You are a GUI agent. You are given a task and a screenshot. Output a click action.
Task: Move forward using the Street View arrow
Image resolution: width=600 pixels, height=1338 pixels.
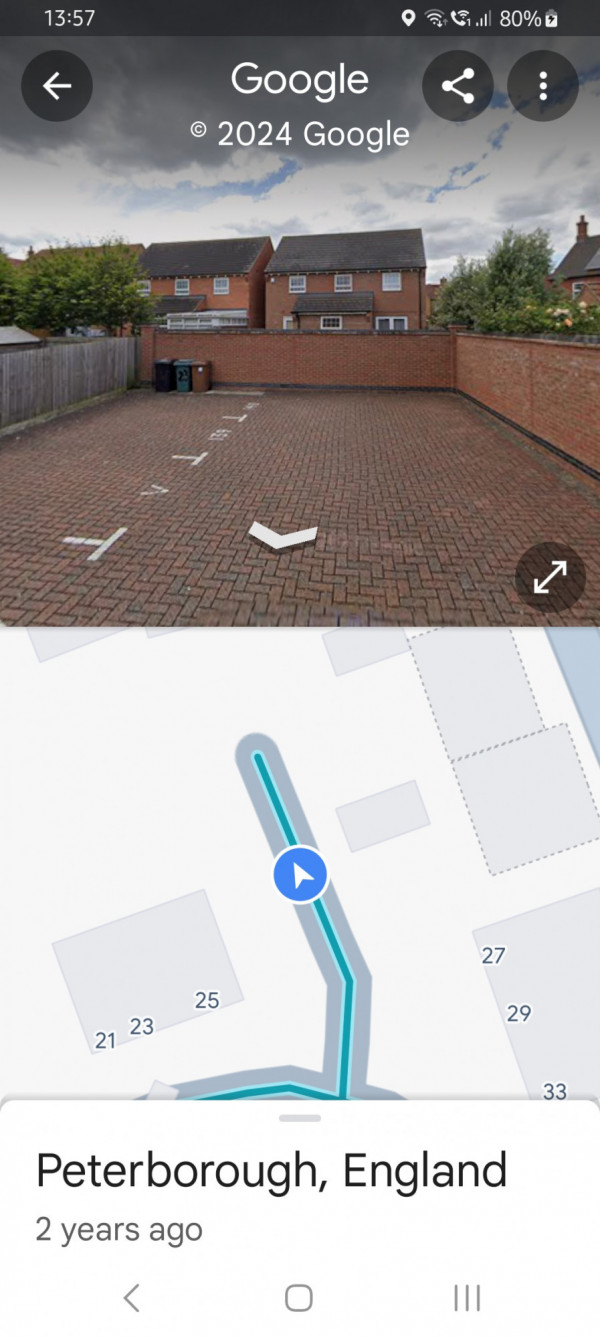(x=283, y=536)
